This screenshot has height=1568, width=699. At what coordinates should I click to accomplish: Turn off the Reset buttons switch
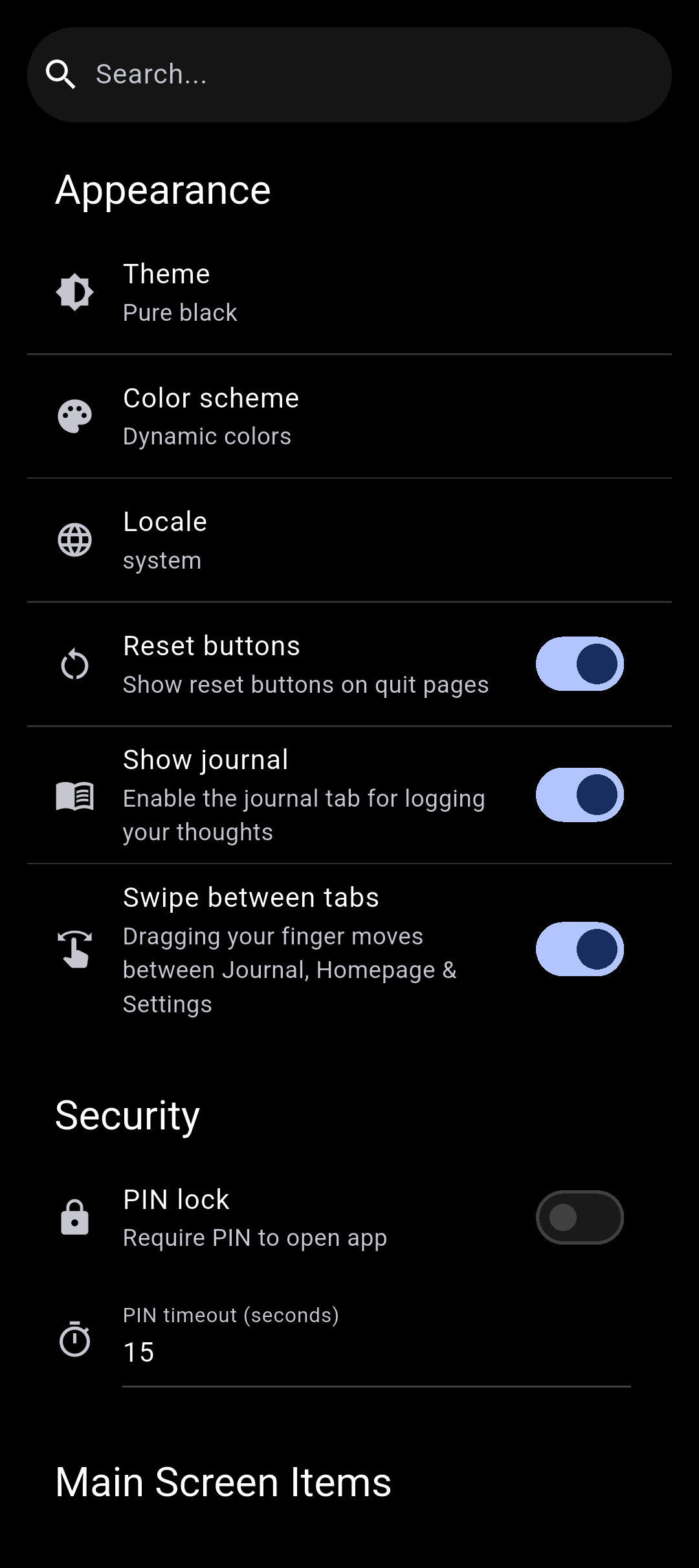(579, 664)
